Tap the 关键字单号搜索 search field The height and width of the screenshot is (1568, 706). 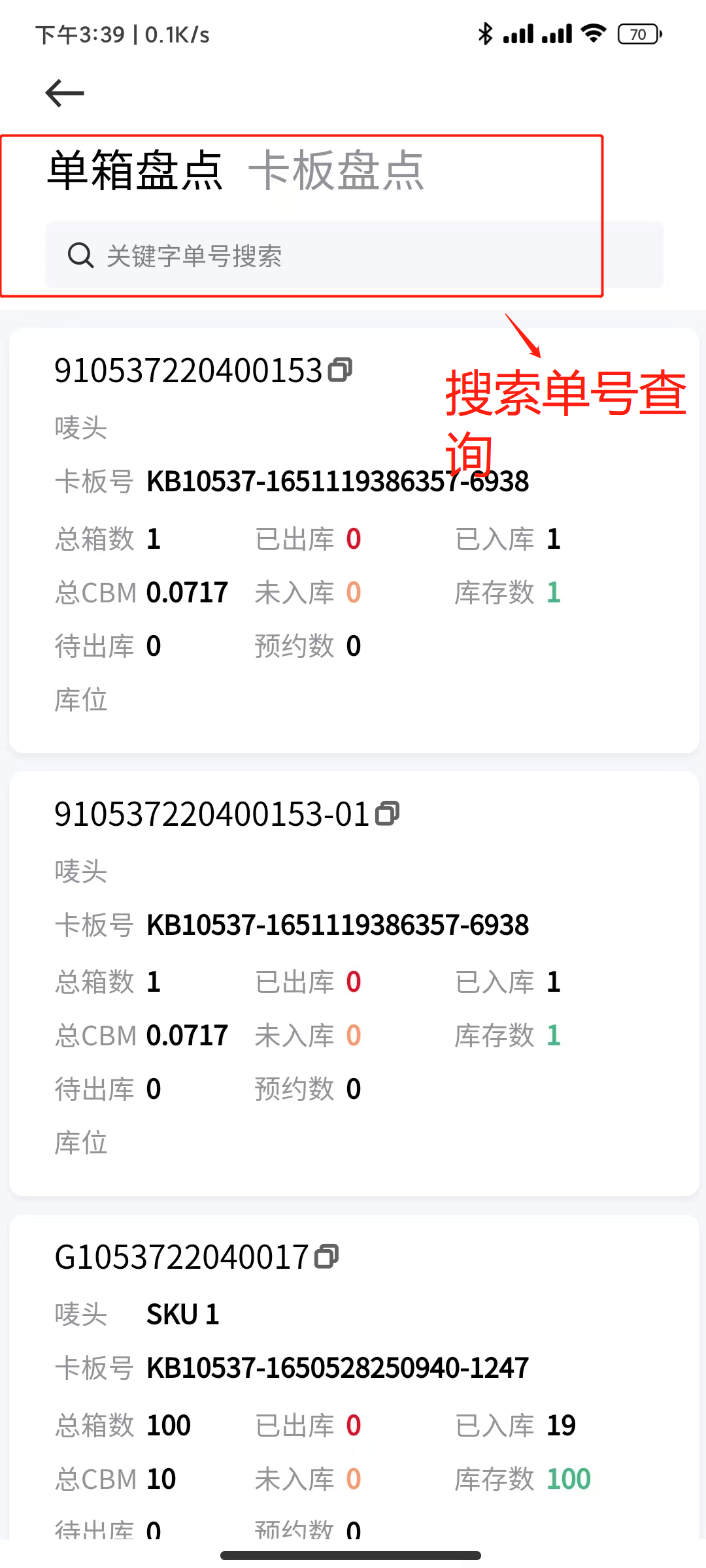353,255
